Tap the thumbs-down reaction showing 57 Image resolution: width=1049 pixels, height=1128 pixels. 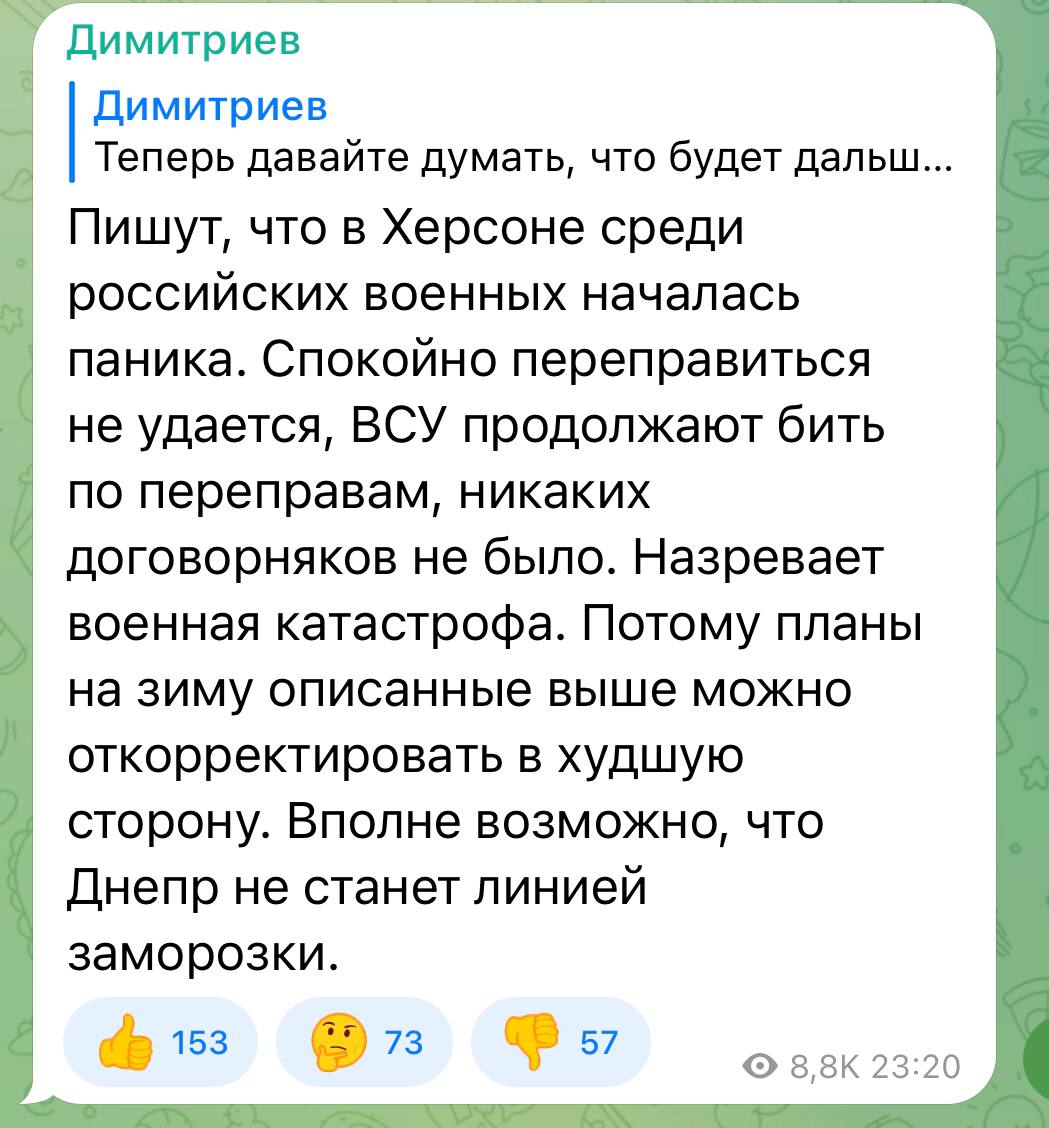(560, 1043)
